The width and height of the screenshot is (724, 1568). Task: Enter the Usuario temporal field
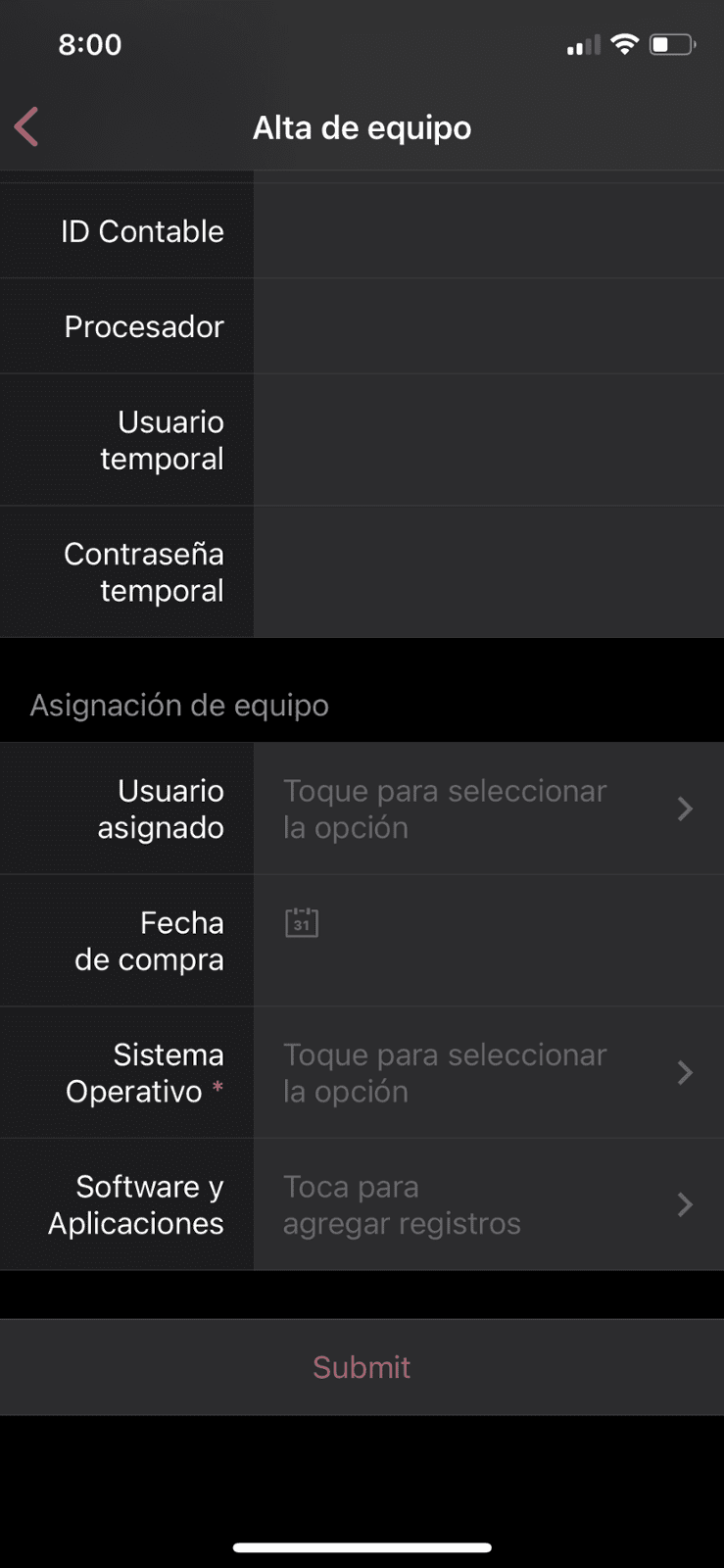coord(489,440)
